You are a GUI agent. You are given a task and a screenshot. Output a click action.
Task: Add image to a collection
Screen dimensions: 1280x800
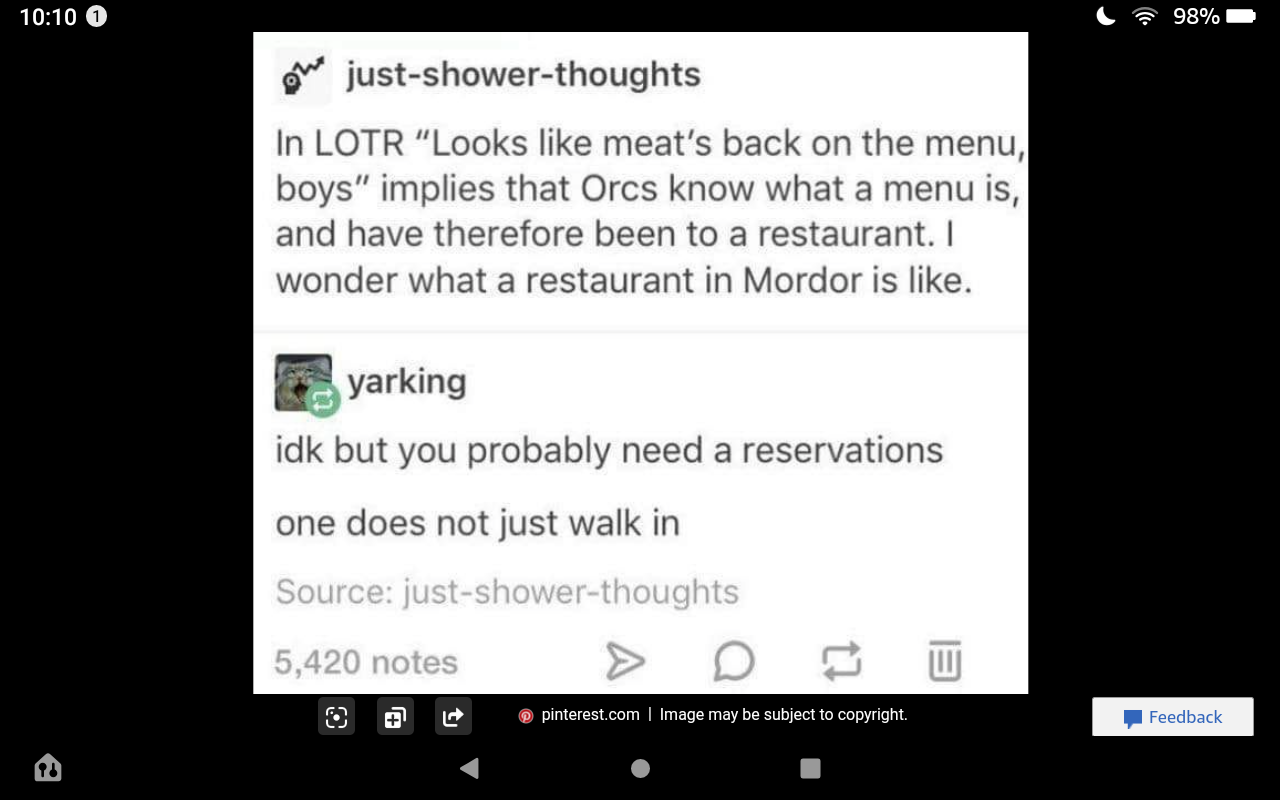coord(395,717)
